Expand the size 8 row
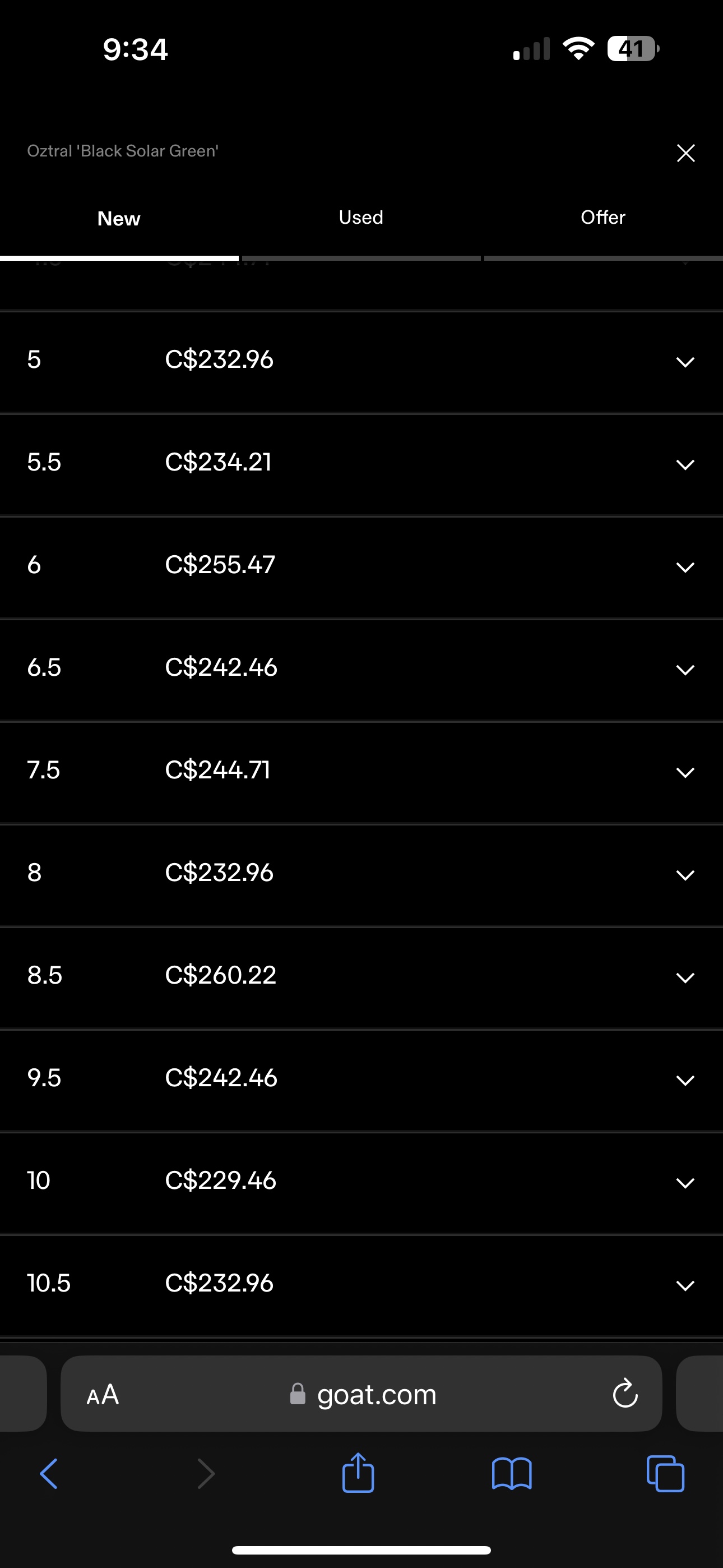The width and height of the screenshot is (723, 1568). click(x=685, y=875)
